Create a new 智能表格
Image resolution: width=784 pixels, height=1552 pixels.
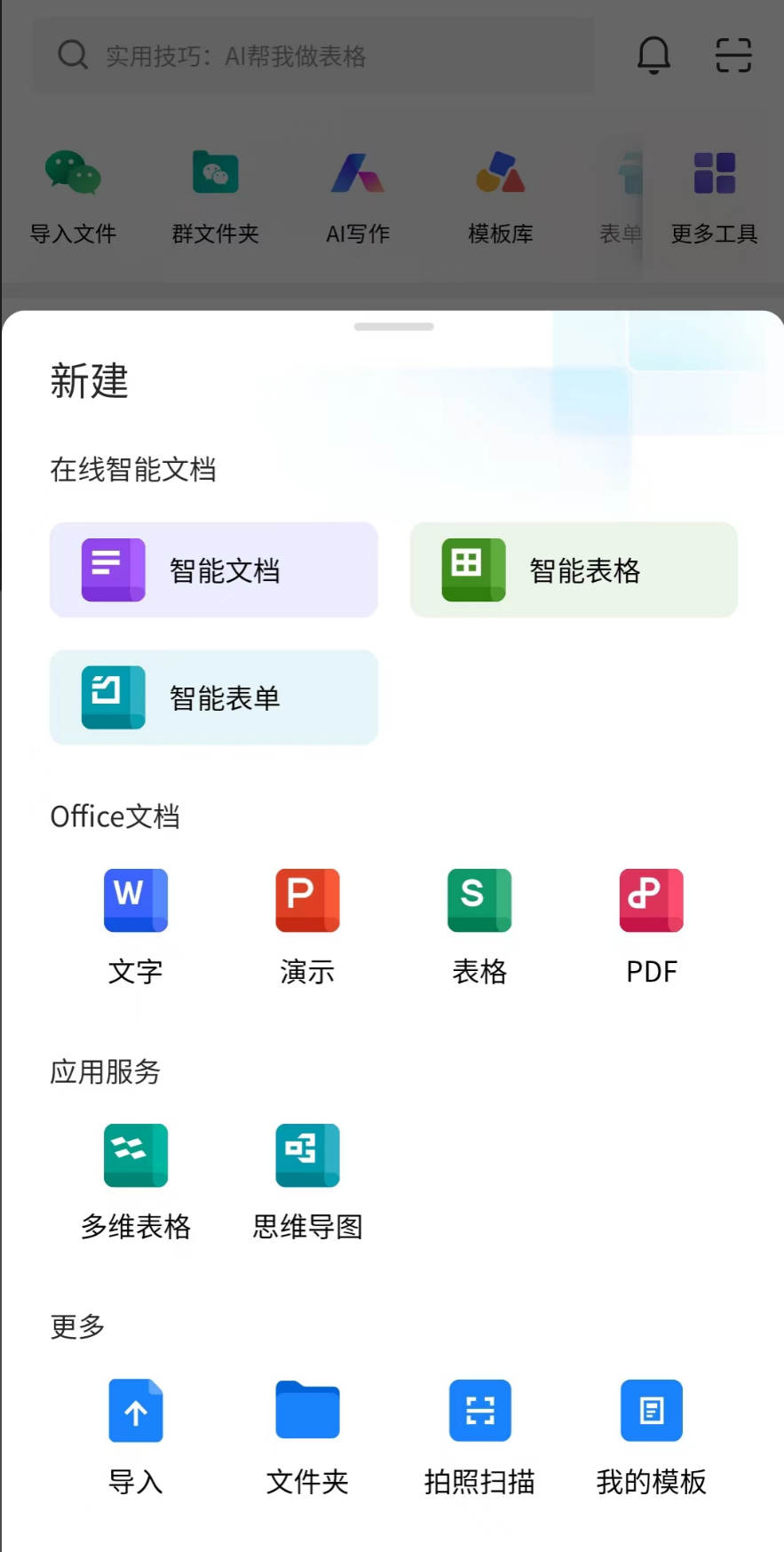(x=574, y=570)
